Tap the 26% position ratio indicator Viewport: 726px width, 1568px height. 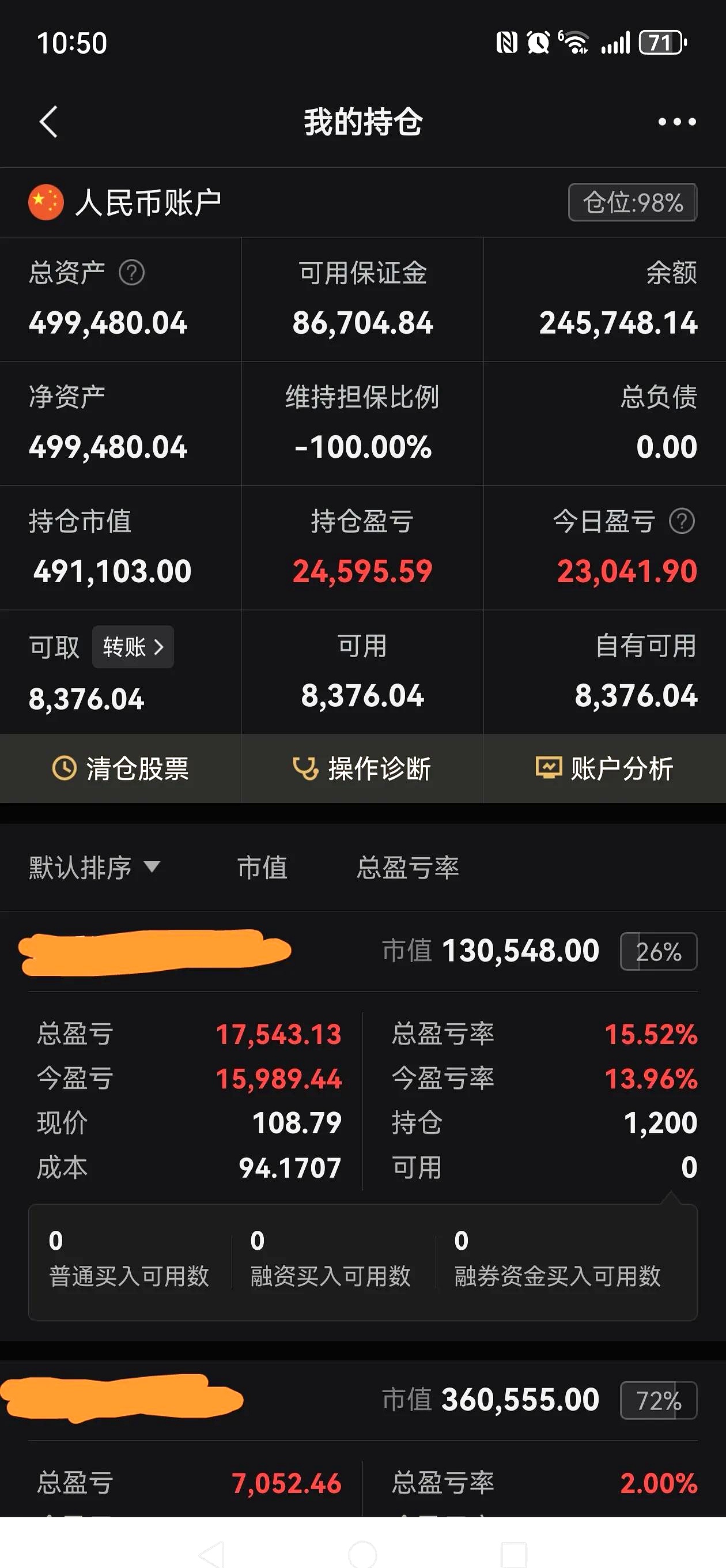[658, 950]
